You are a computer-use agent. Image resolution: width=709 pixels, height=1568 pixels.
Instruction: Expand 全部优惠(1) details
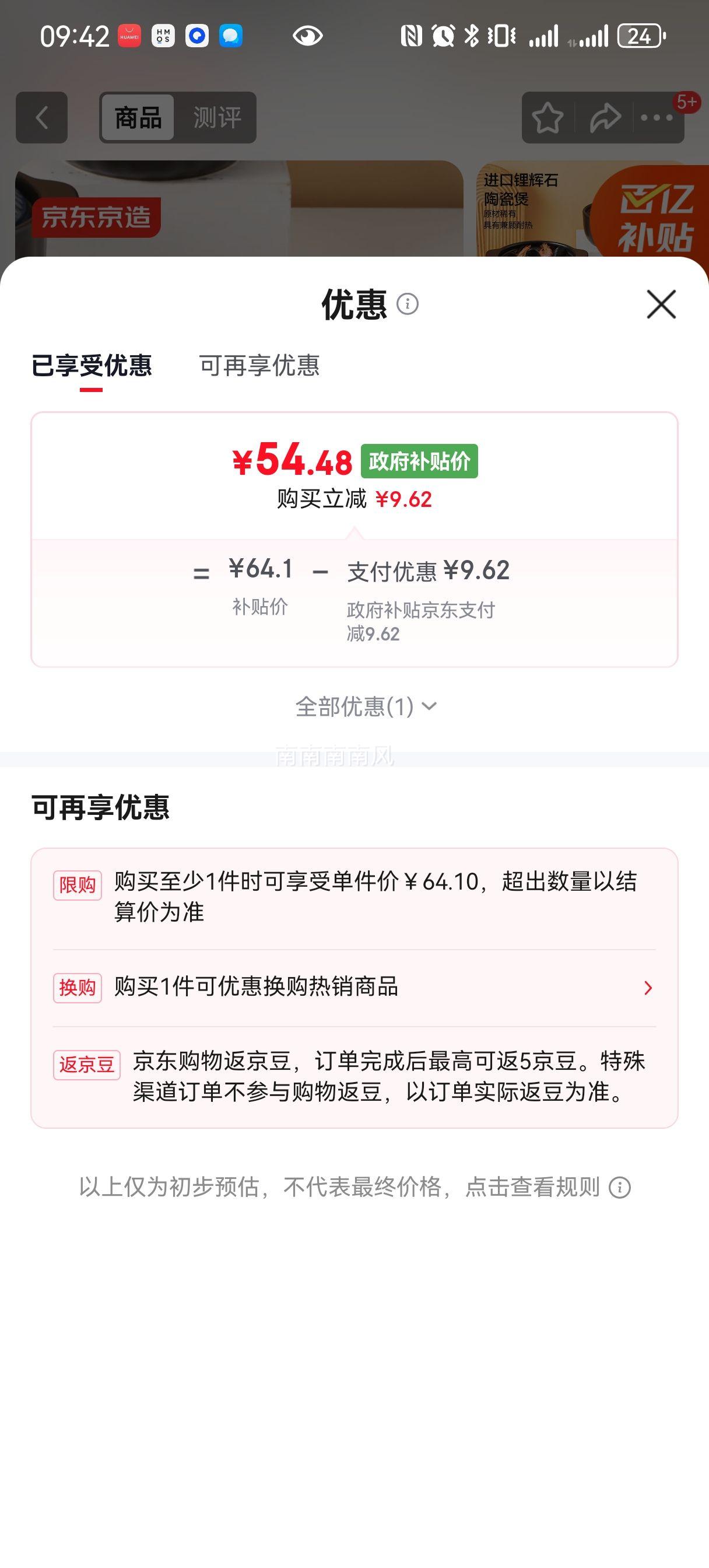tap(363, 708)
